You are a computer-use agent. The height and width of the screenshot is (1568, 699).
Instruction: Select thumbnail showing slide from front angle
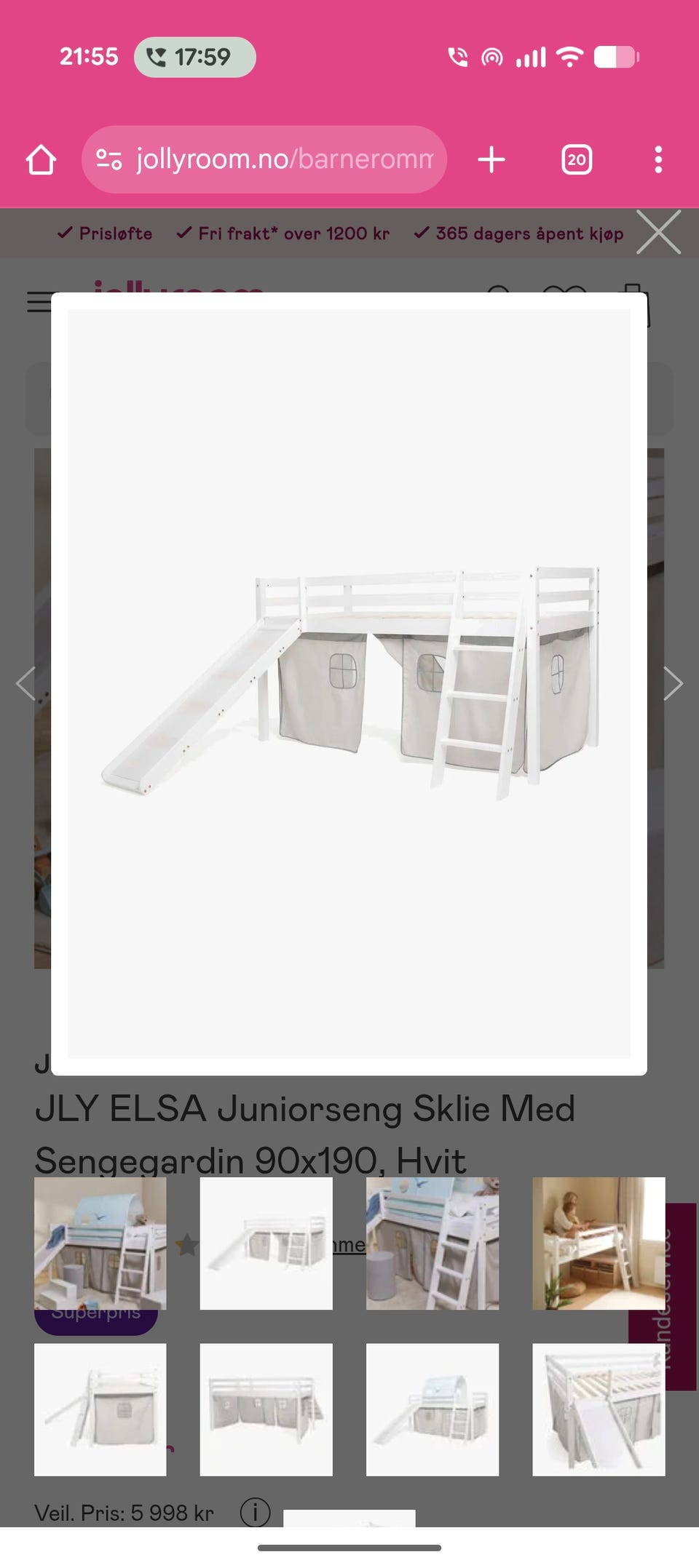pos(599,1409)
